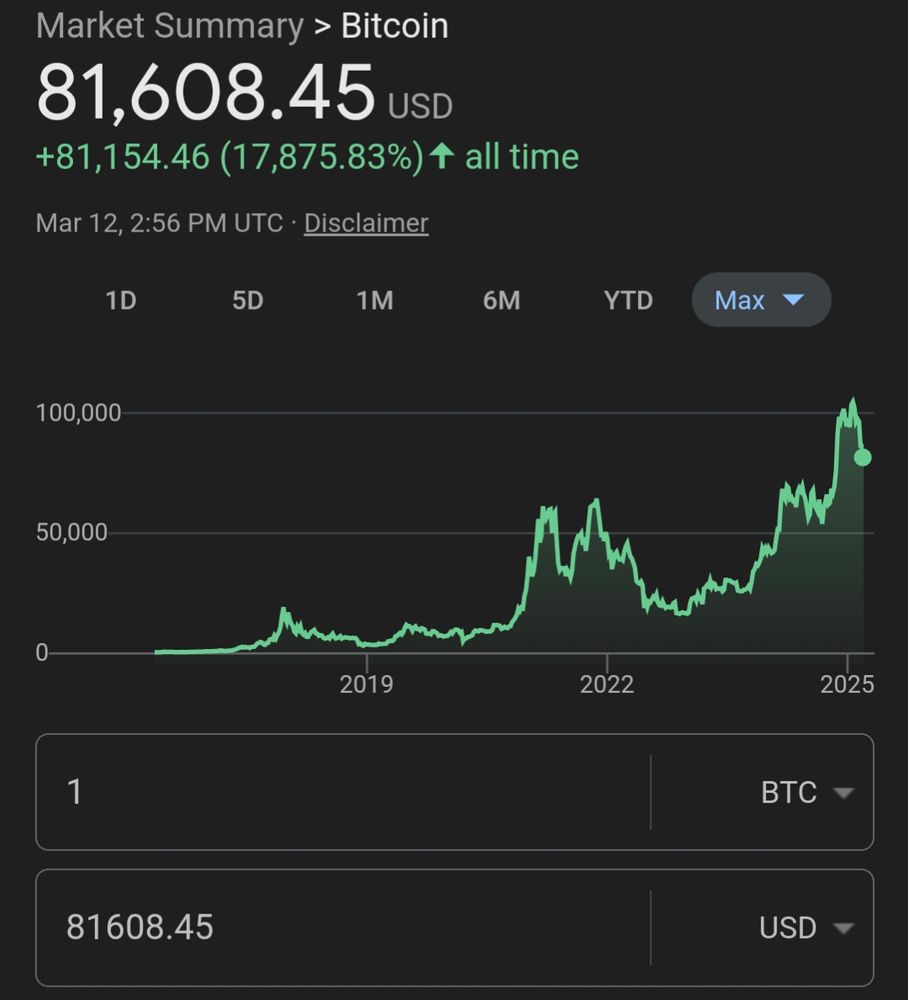Change the BTC currency dropdown
The image size is (908, 1000).
[806, 792]
